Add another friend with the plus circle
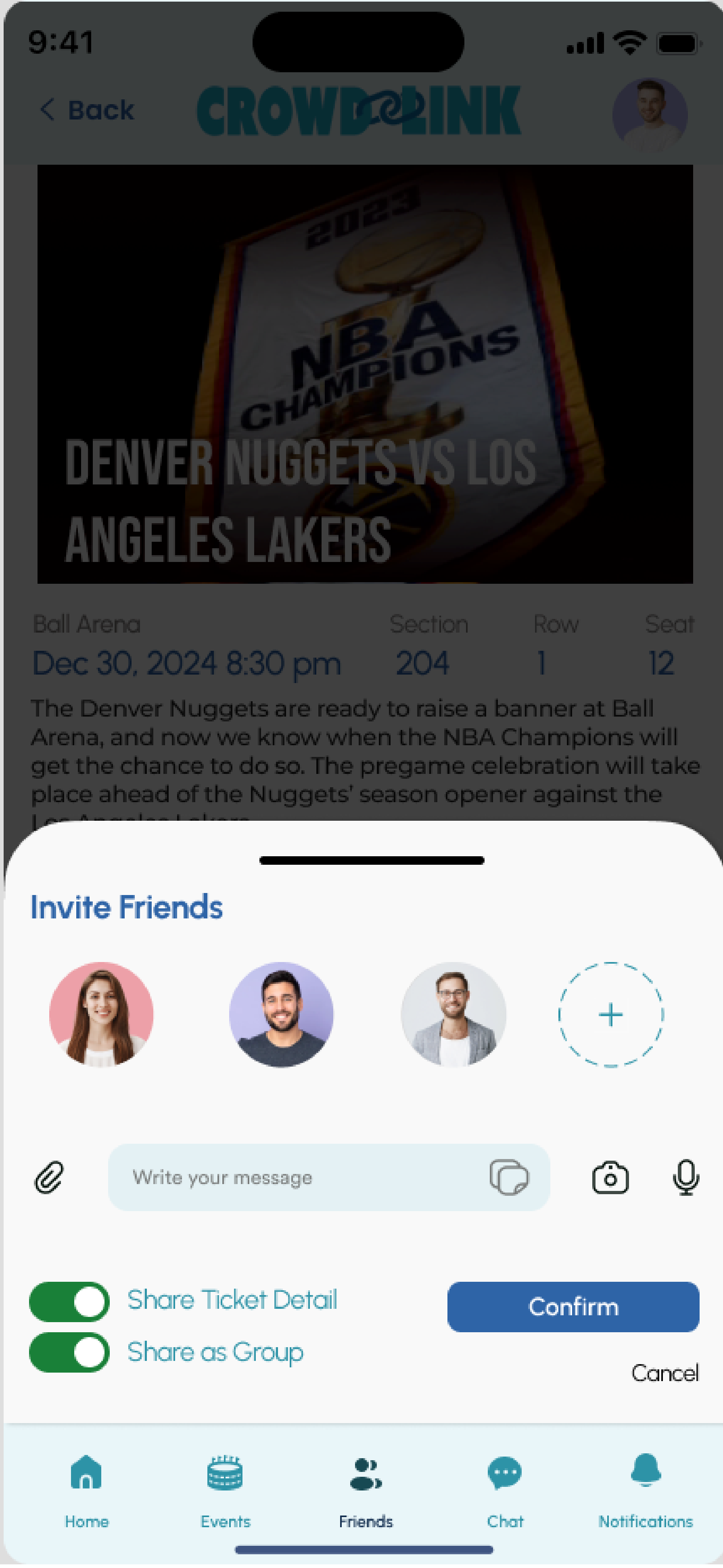 tap(610, 1015)
